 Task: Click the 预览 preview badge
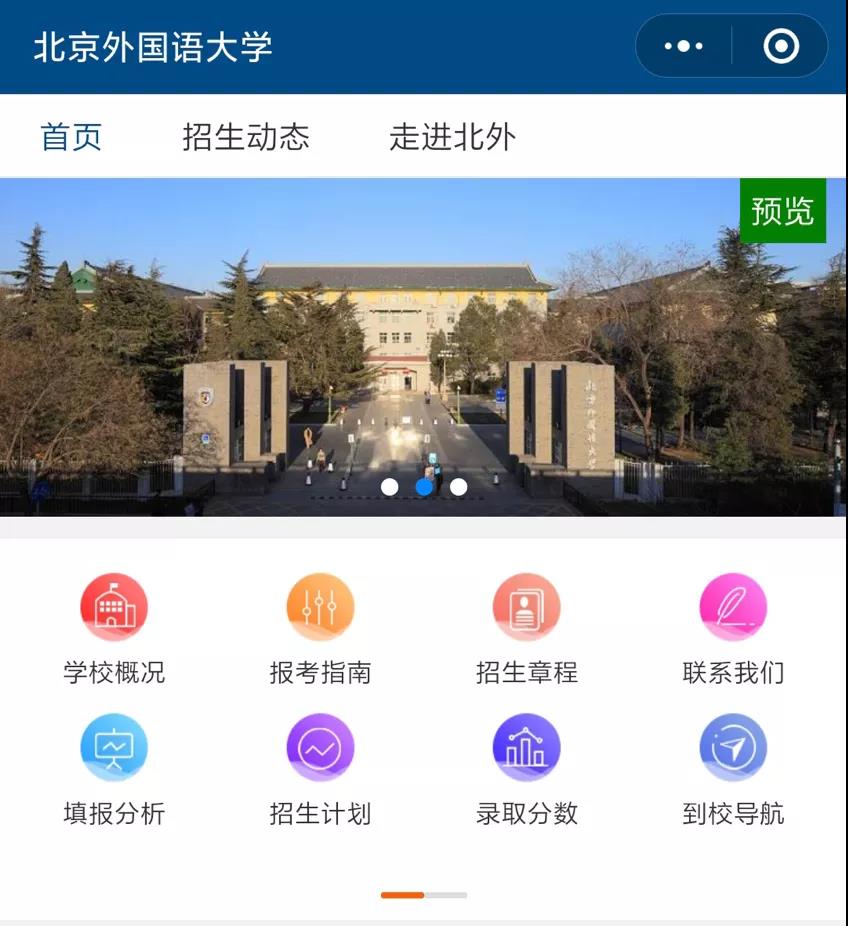click(784, 210)
